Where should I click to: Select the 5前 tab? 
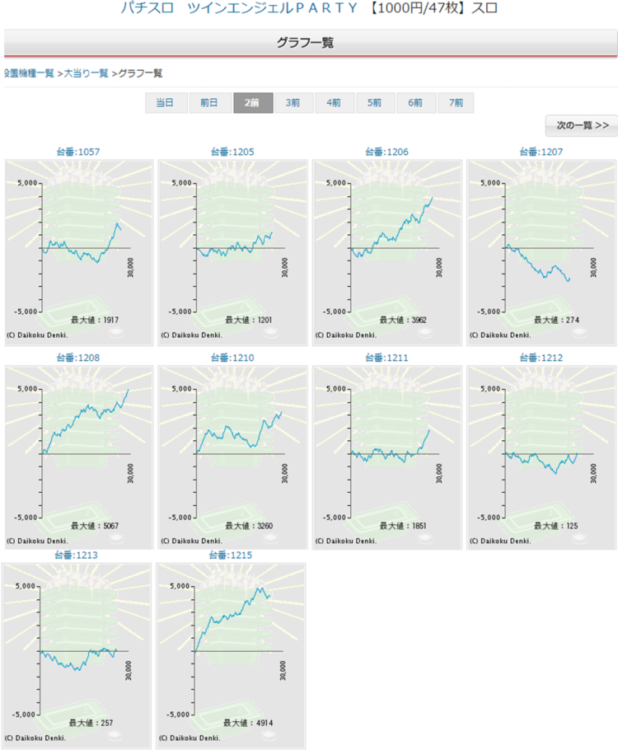[374, 102]
